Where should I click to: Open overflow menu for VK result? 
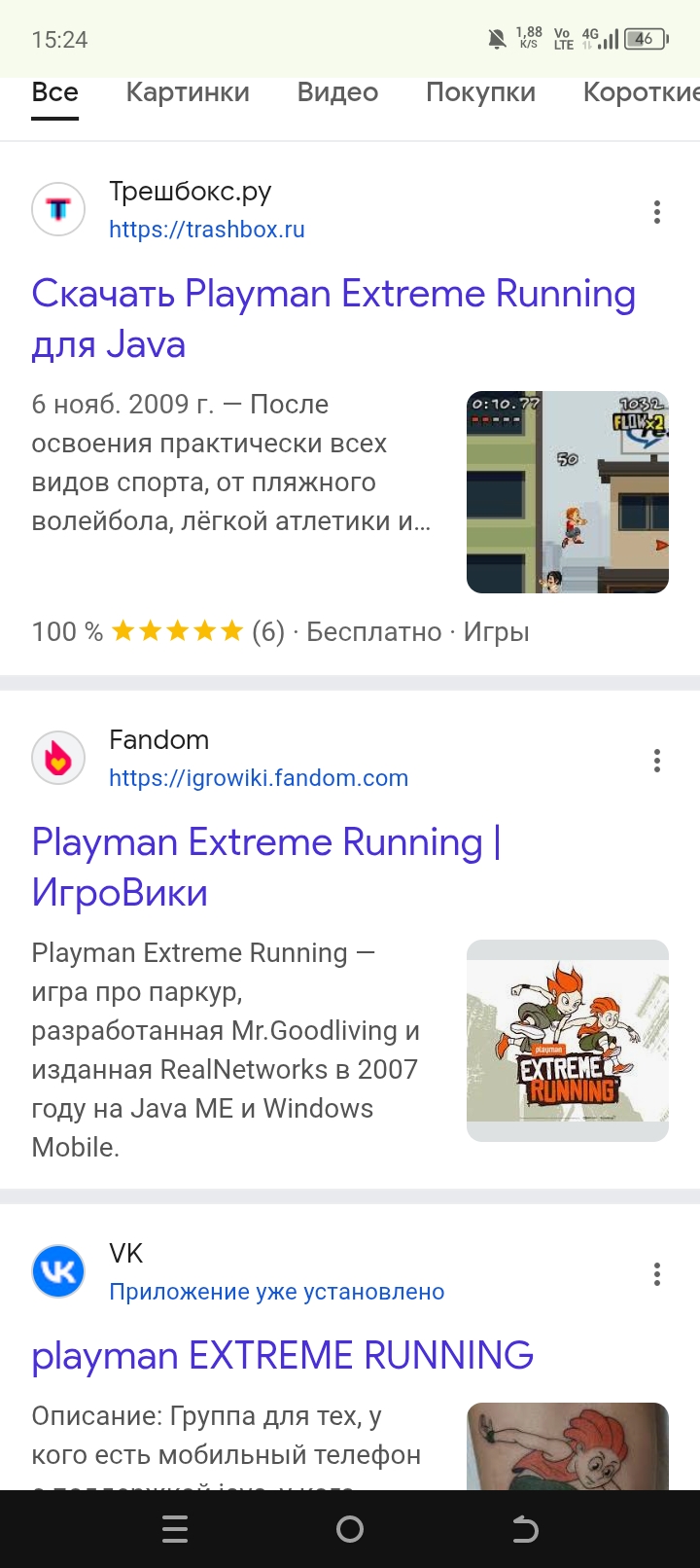coord(657,1274)
